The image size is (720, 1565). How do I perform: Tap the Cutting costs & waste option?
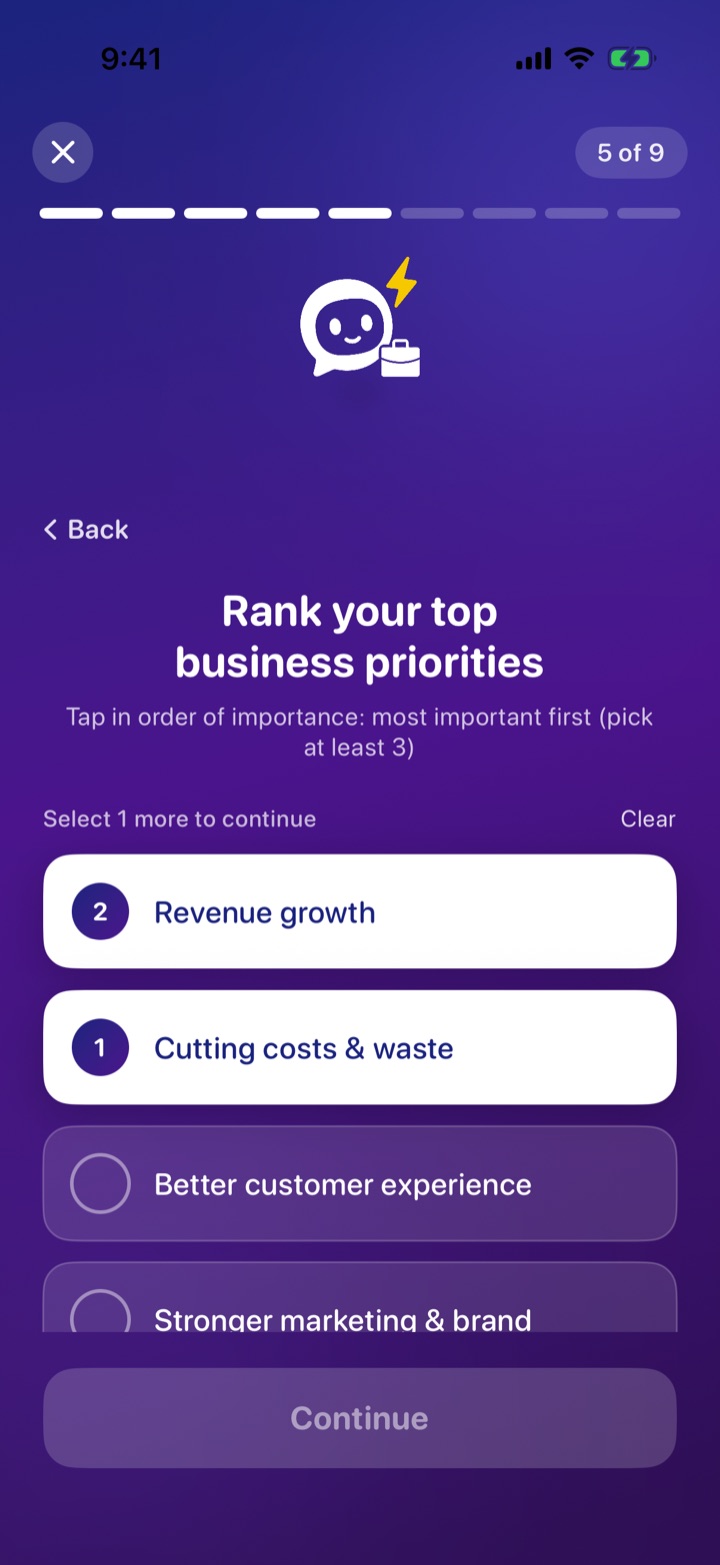pos(360,1047)
